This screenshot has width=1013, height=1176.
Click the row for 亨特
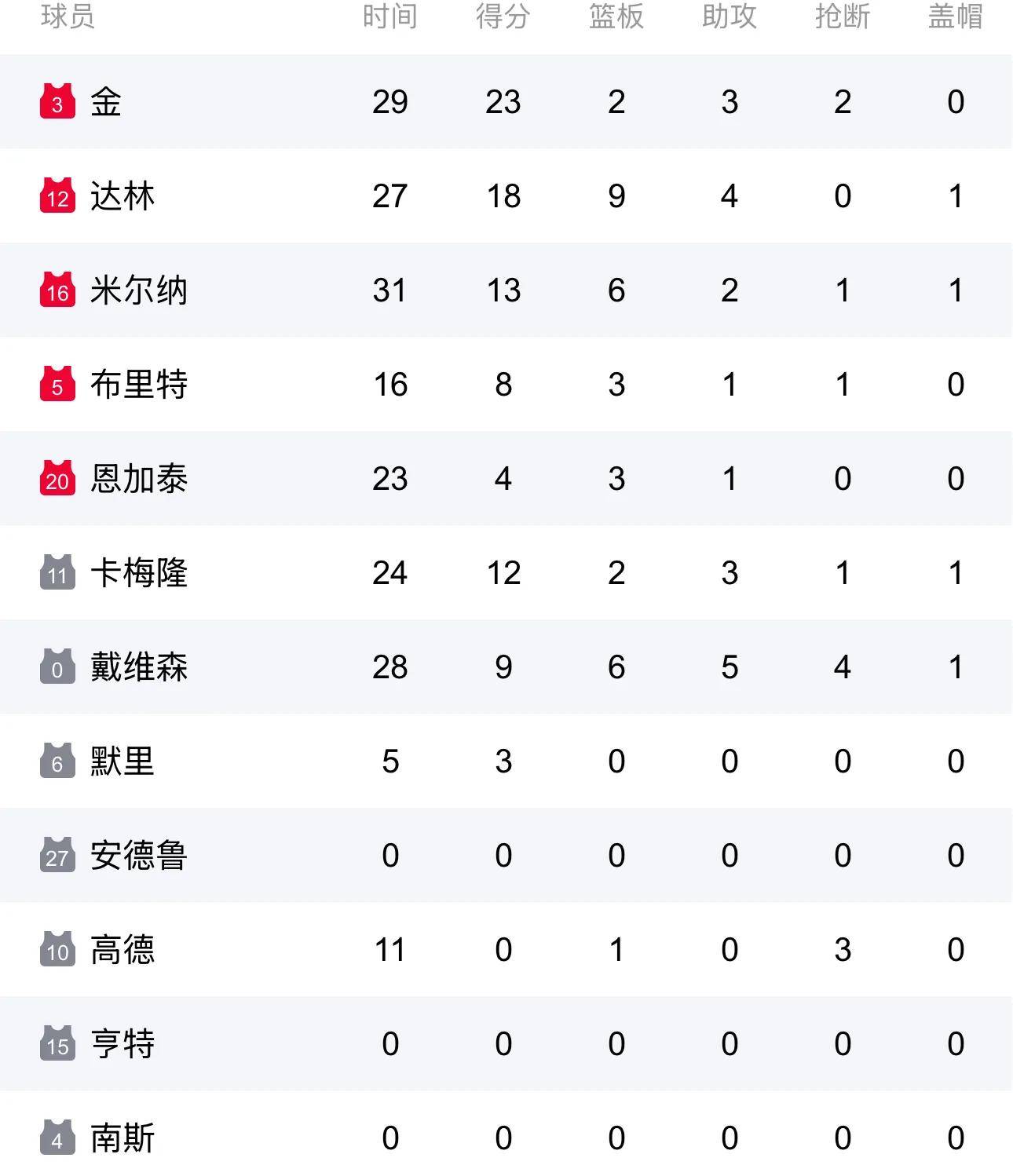click(x=506, y=1043)
